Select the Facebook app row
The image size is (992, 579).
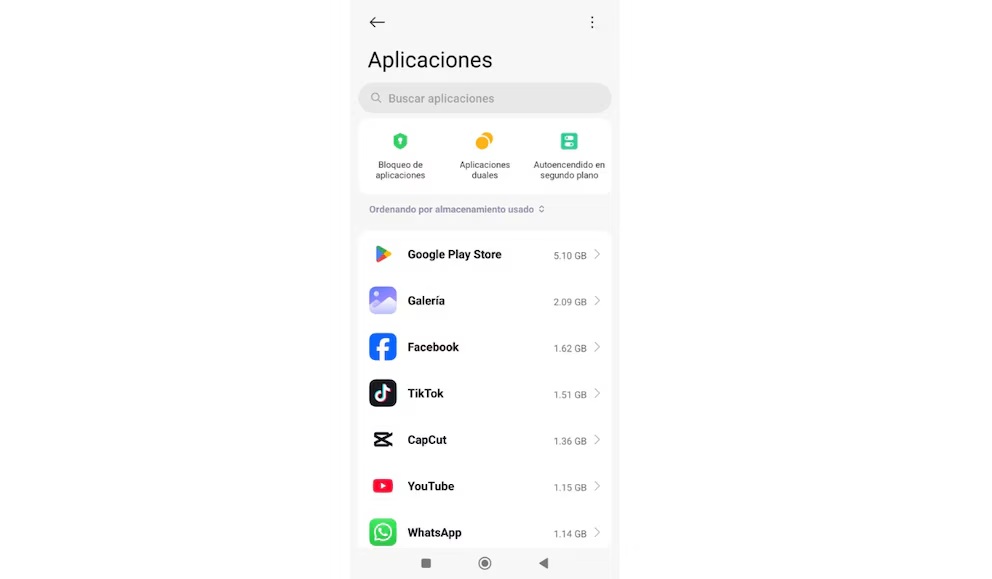click(485, 347)
